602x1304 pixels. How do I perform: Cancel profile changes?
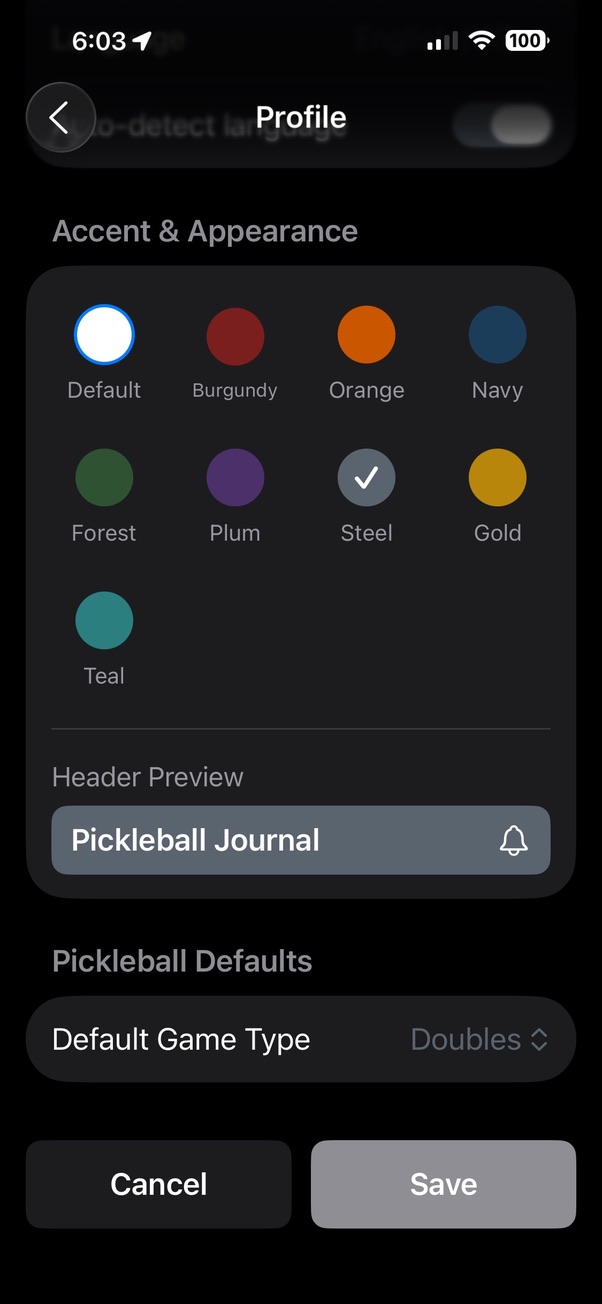(158, 1184)
